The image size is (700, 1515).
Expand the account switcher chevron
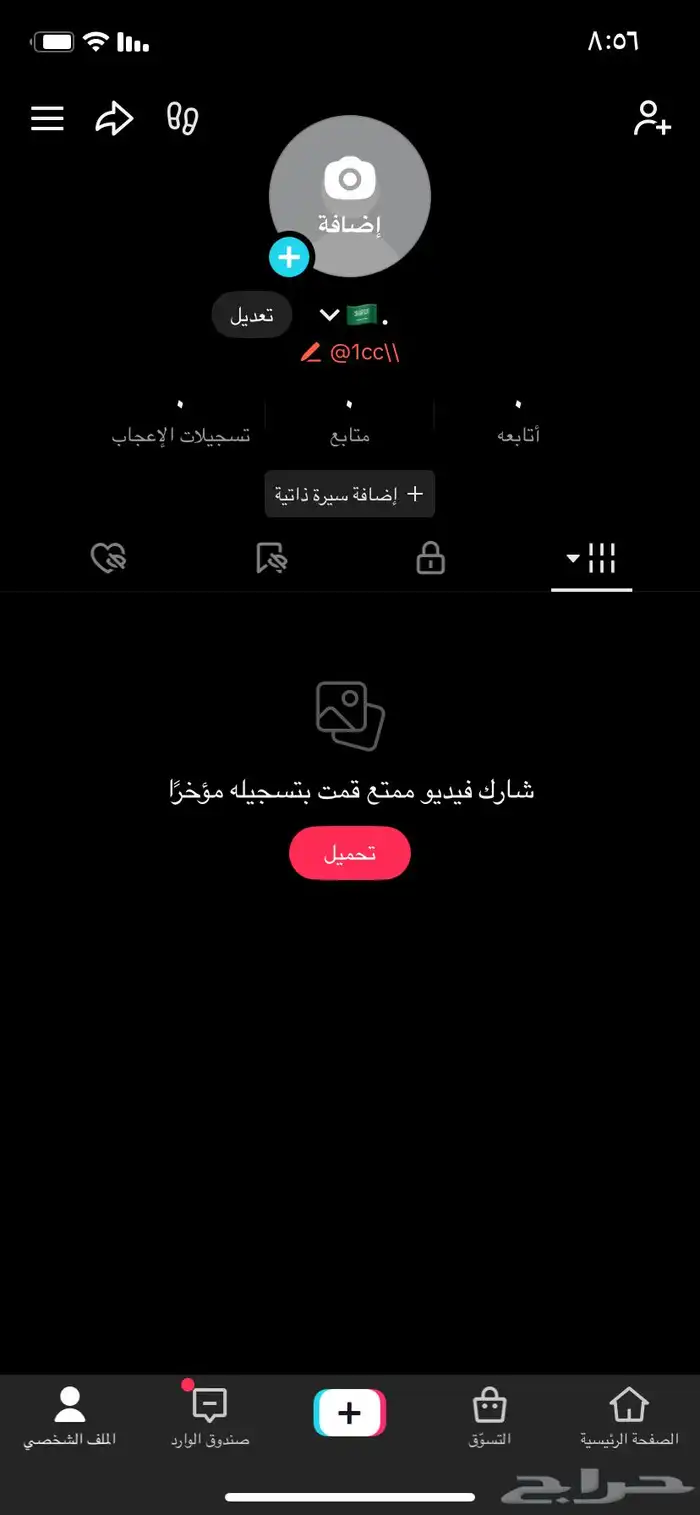[x=330, y=316]
